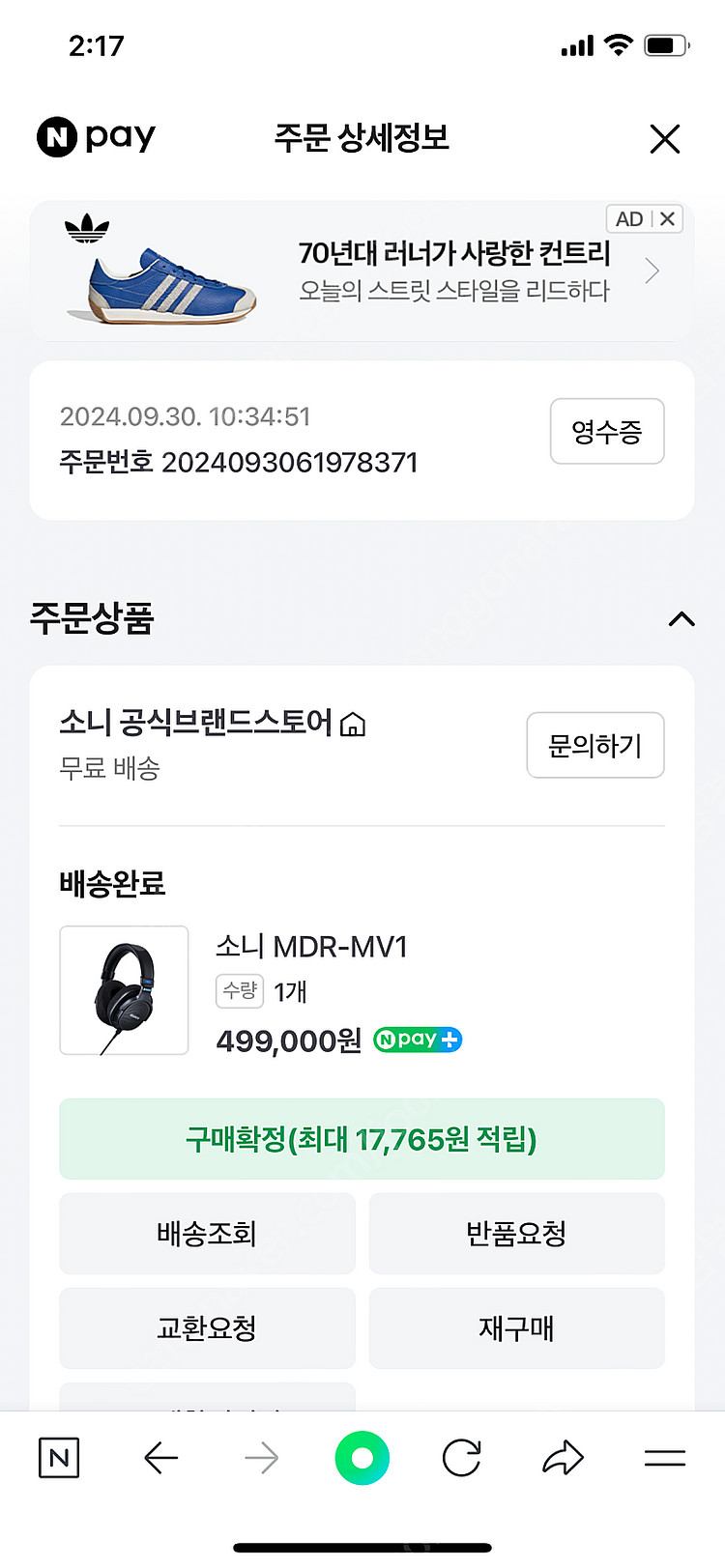The height and width of the screenshot is (1568, 725).
Task: Check delivery tracking via 배송조회
Action: 207,1234
